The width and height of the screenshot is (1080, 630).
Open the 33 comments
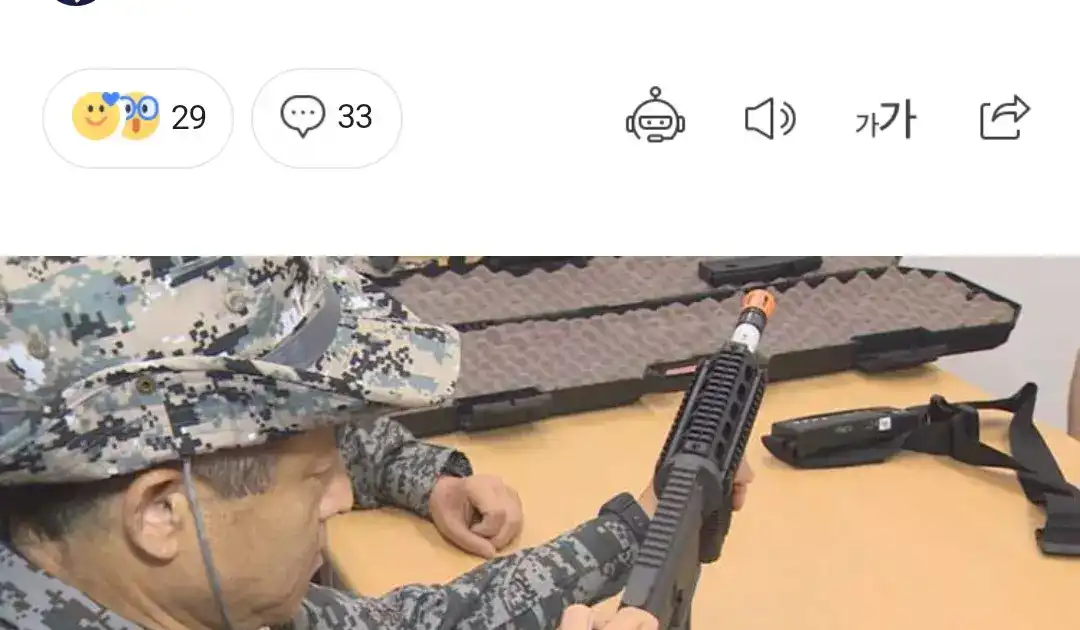click(x=327, y=118)
